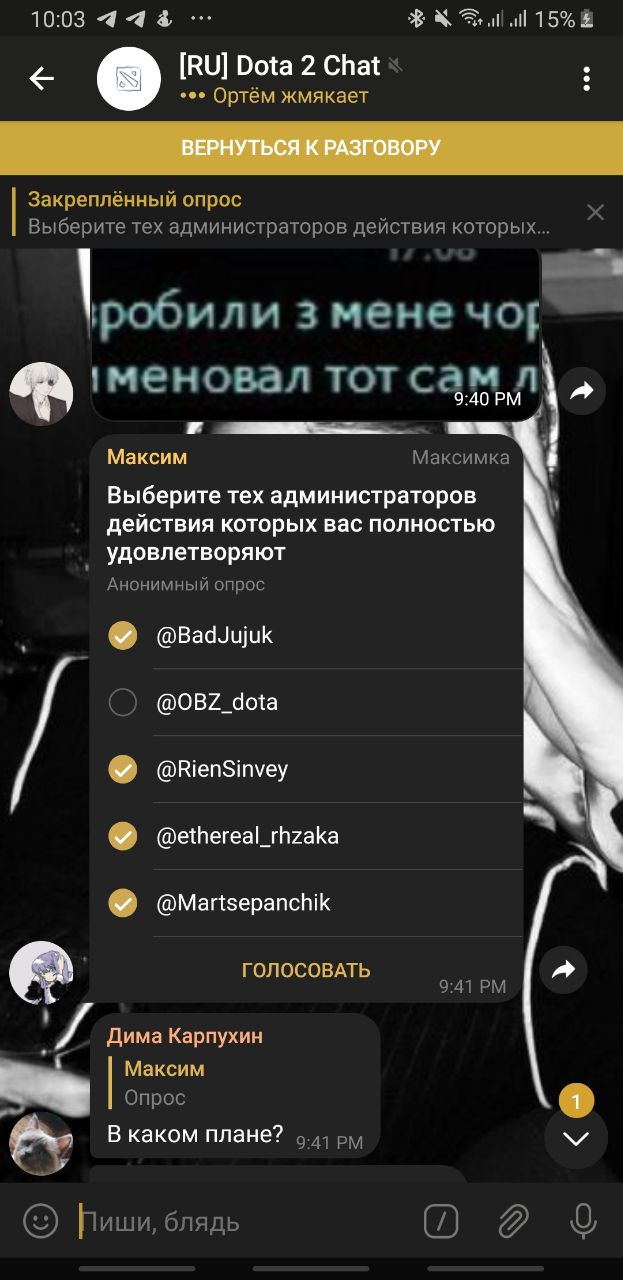Image resolution: width=623 pixels, height=1280 pixels.
Task: Uncheck the @ethereal_rhzaka poll option
Action: (123, 836)
